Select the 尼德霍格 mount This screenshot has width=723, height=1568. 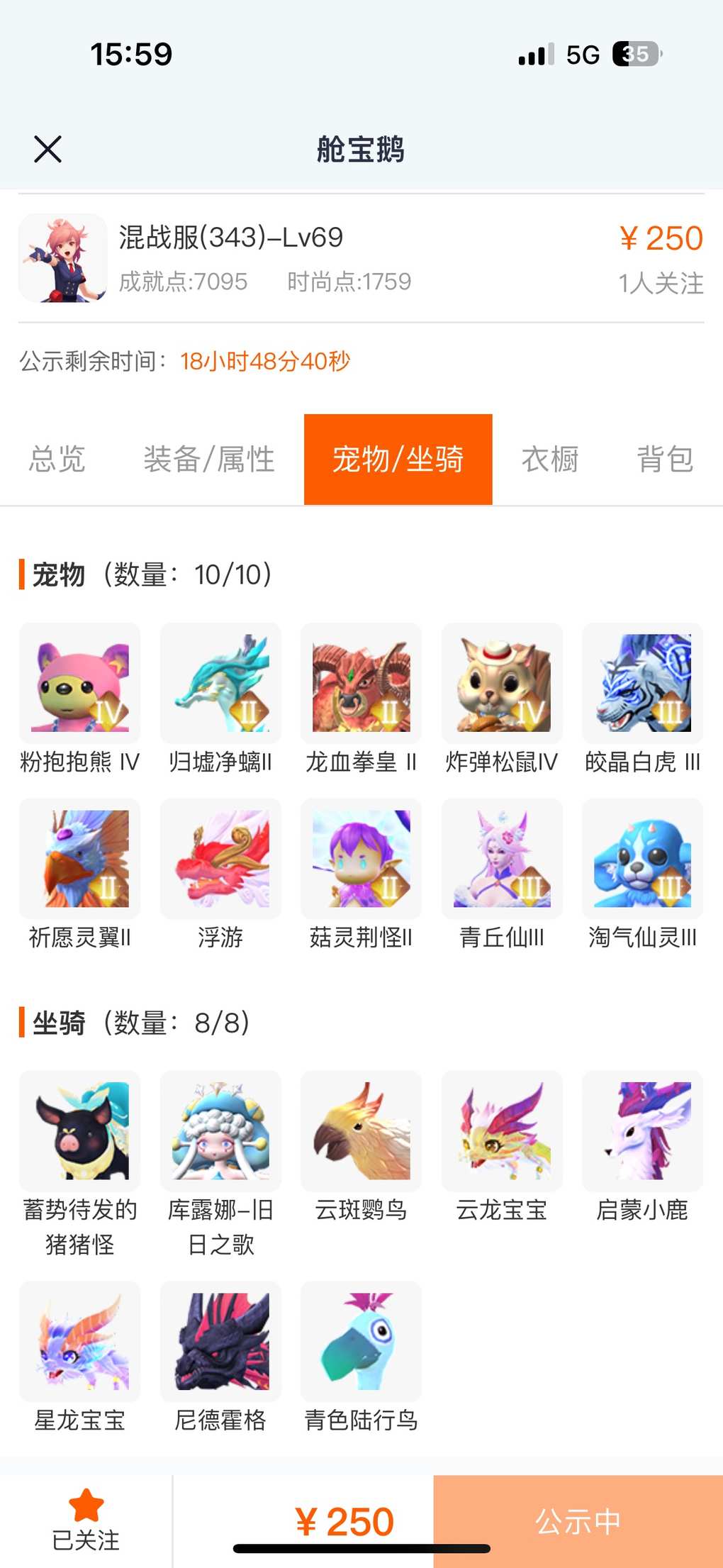[x=220, y=1341]
